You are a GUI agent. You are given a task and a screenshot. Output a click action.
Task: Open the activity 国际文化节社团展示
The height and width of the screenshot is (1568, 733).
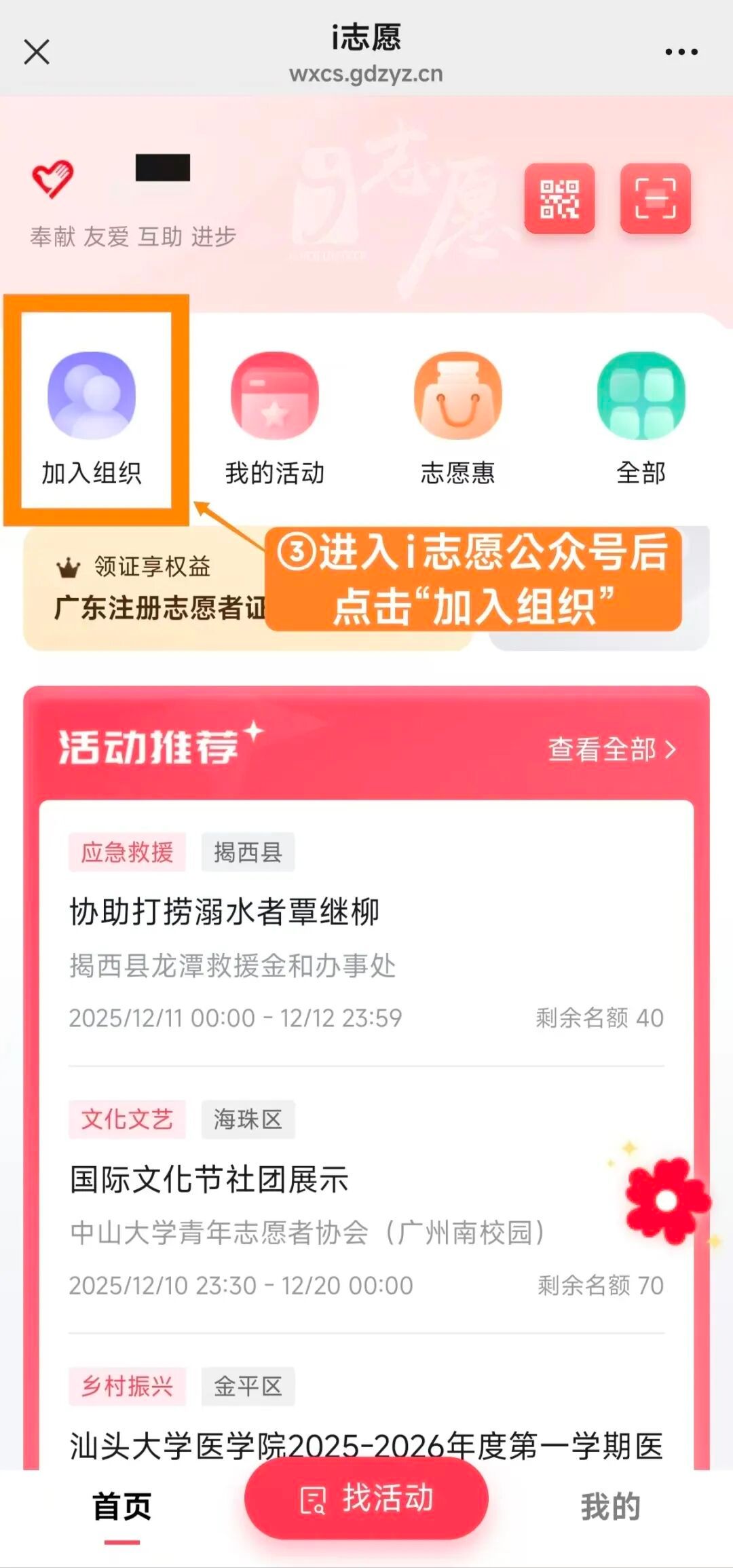click(209, 1179)
